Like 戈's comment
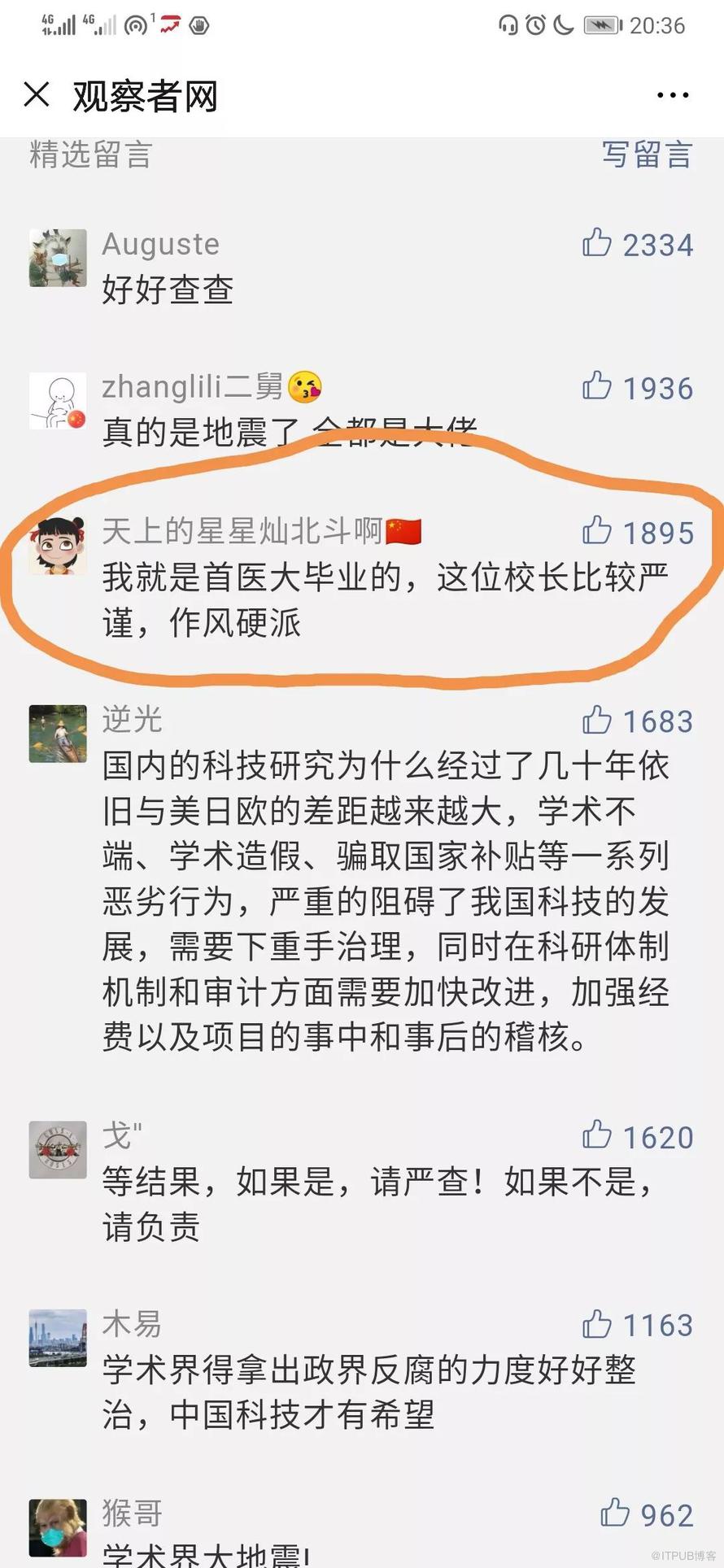 [x=598, y=1135]
